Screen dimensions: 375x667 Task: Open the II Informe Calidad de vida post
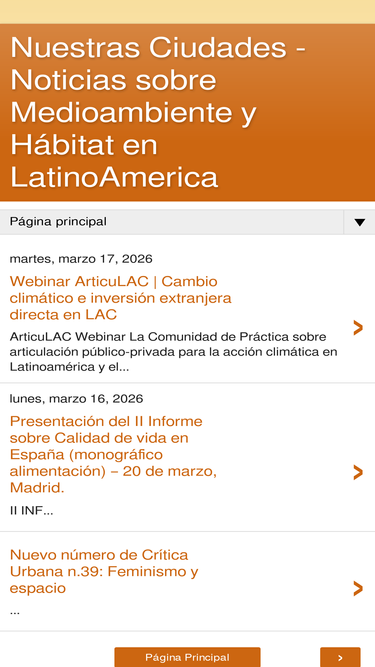tap(113, 454)
